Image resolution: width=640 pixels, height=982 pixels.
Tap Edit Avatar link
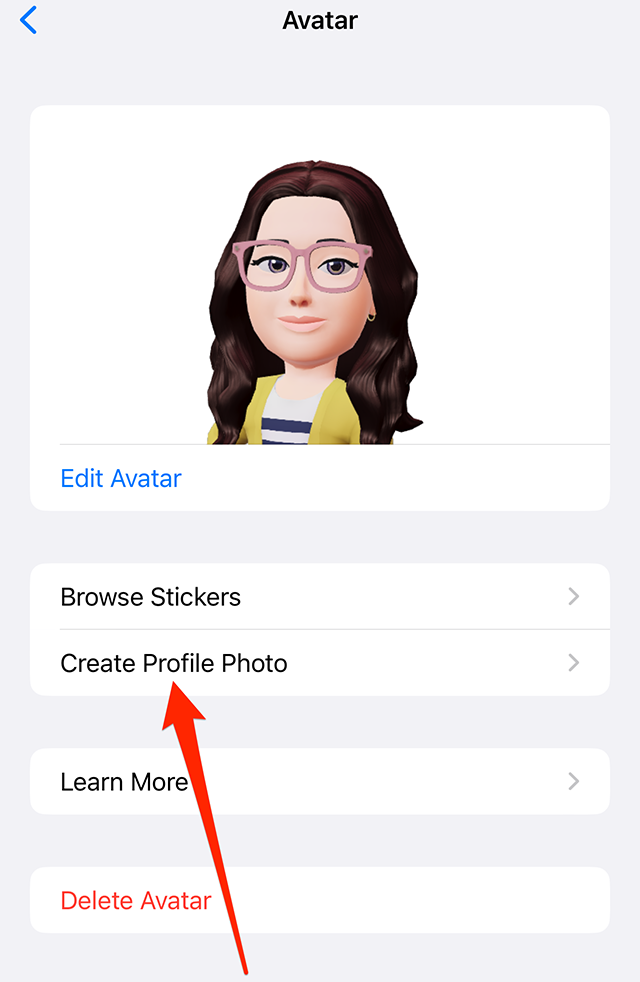(121, 478)
